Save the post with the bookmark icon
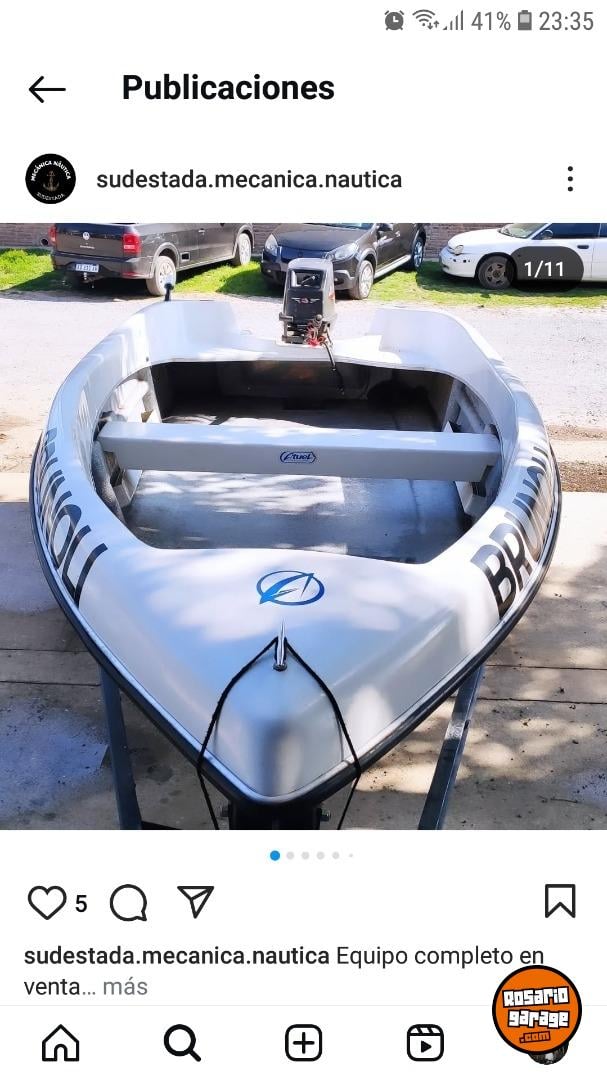Image resolution: width=607 pixels, height=1080 pixels. 560,901
